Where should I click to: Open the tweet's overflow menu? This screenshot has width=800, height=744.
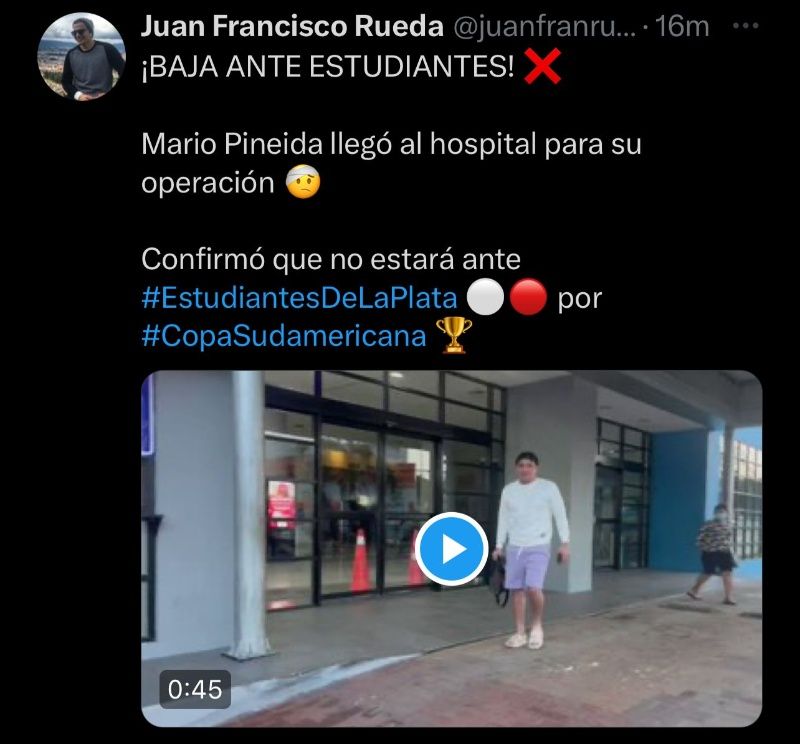pyautogui.click(x=746, y=25)
